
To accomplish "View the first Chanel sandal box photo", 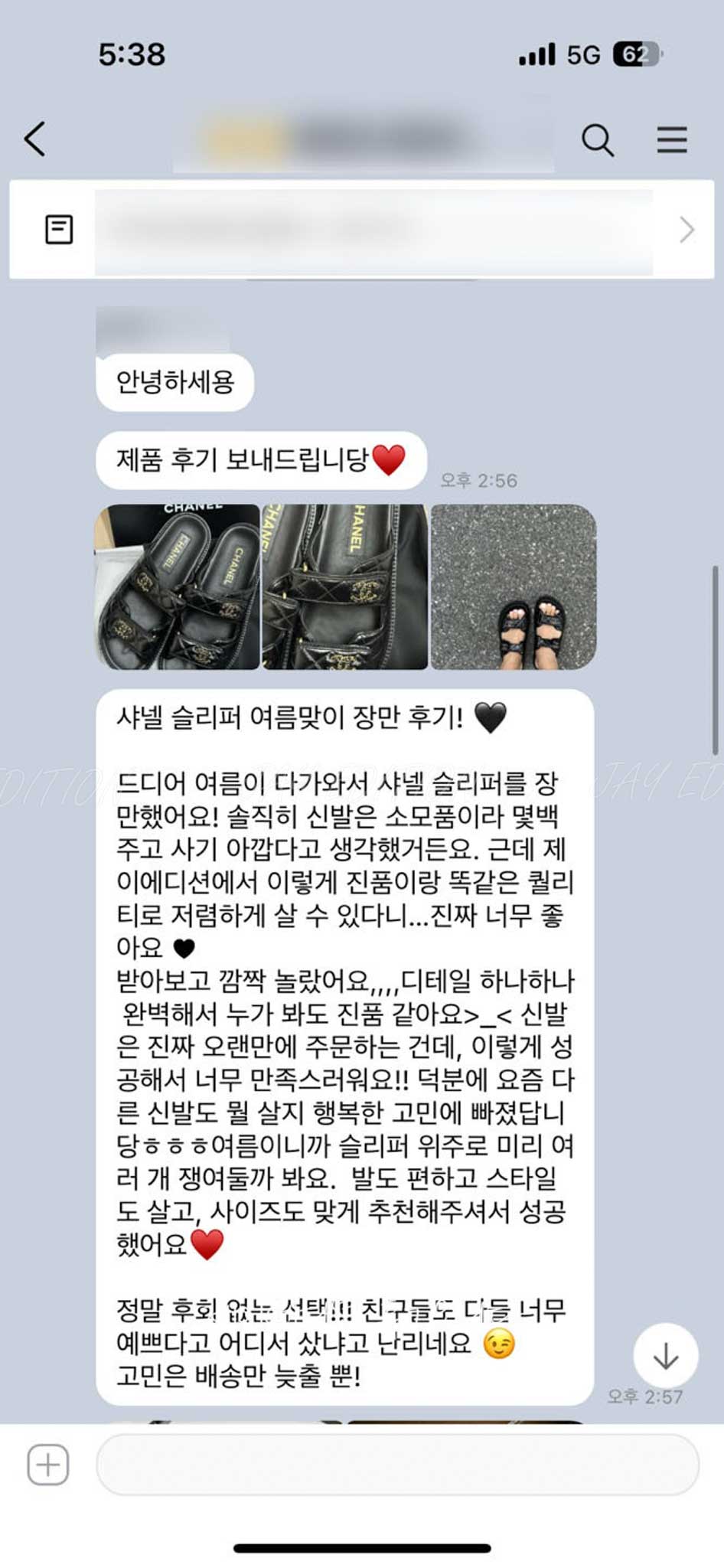I will tap(178, 587).
